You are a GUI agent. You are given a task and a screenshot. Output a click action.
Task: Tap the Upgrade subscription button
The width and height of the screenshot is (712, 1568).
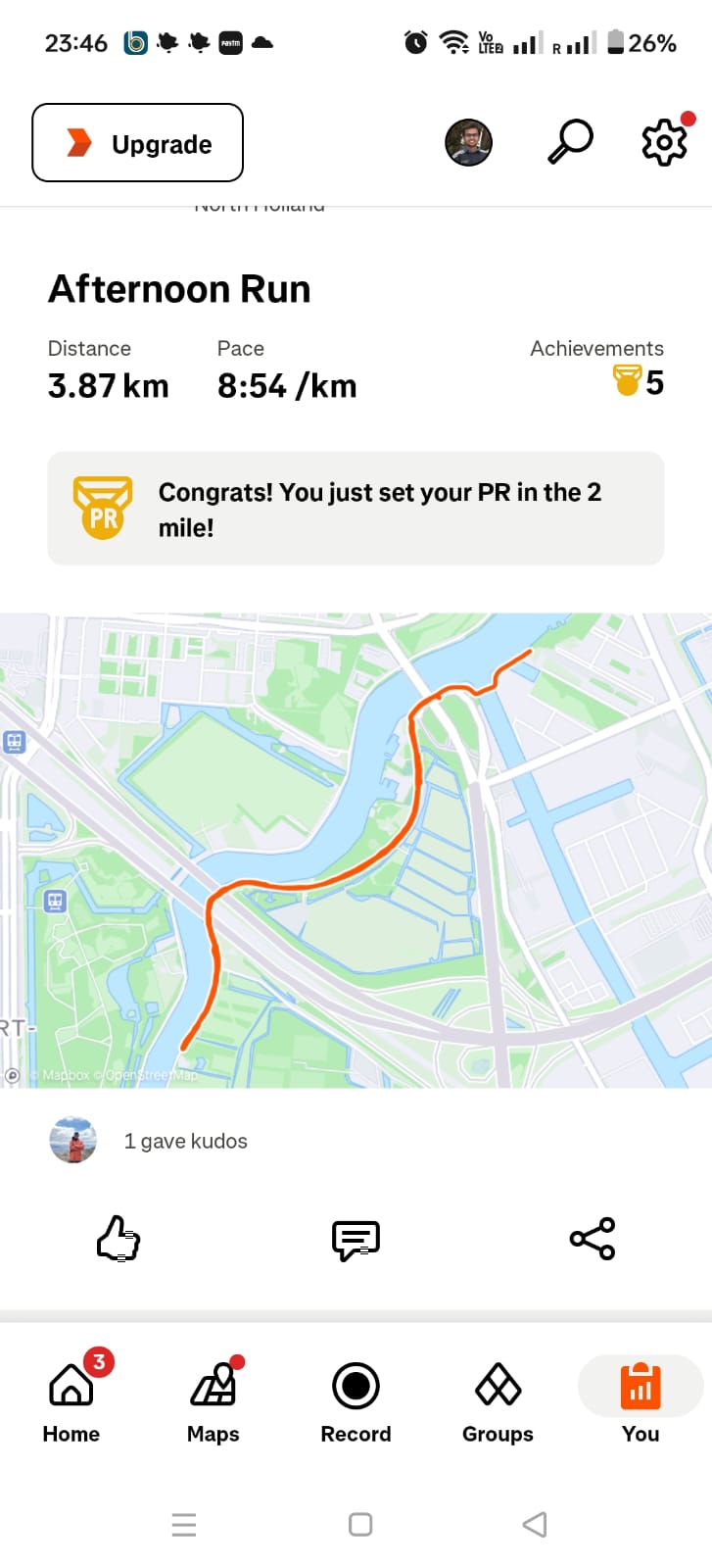click(x=138, y=143)
